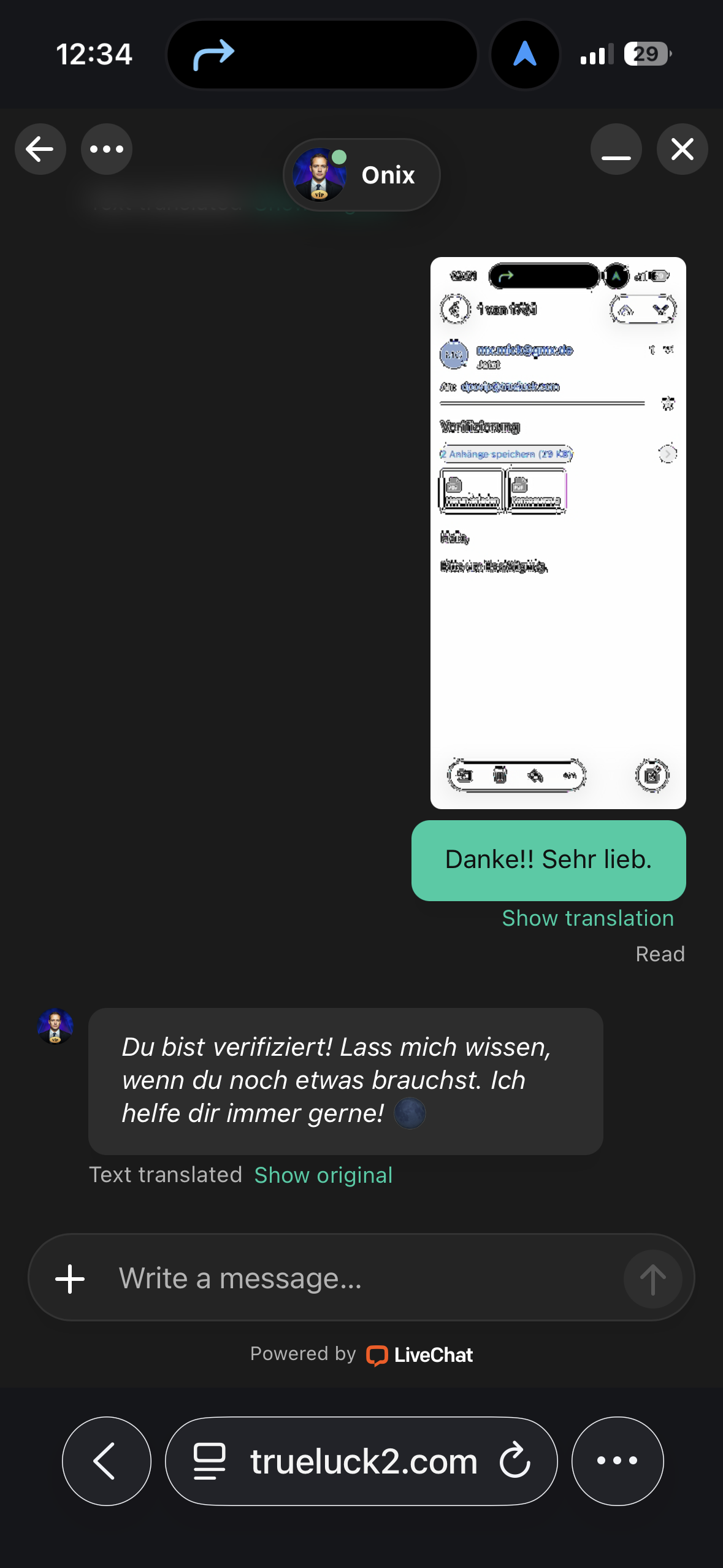This screenshot has height=1568, width=723.
Task: Reload the trueluck2.com page
Action: 515,1461
